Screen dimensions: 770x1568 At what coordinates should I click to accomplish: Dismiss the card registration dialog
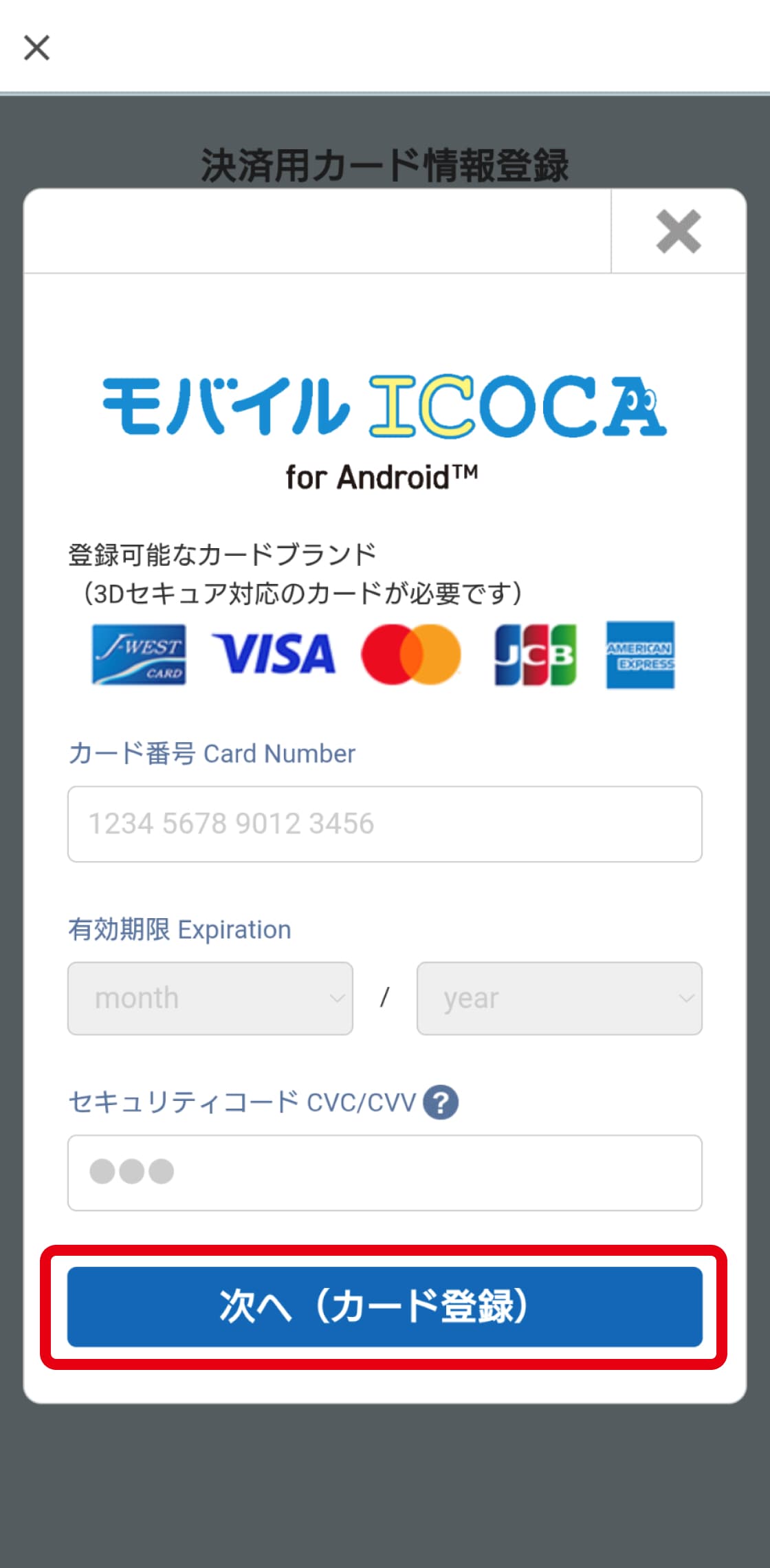point(678,232)
